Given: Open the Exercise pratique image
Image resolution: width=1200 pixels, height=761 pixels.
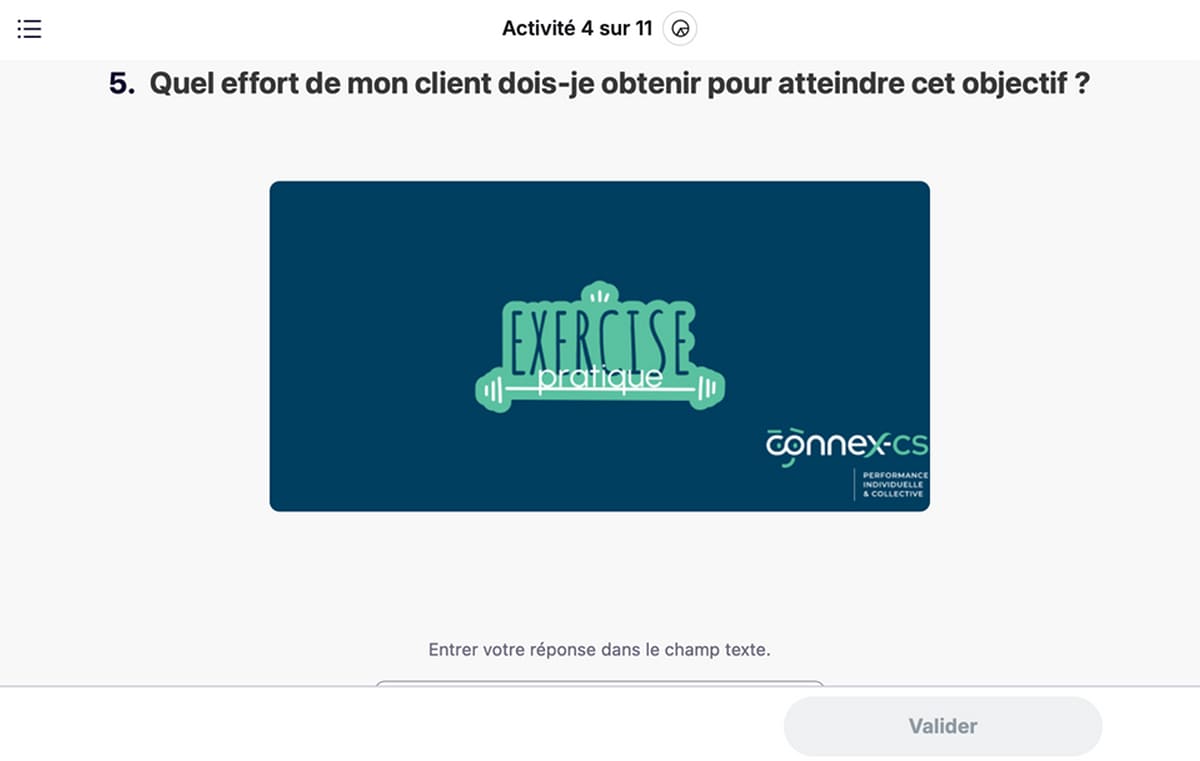Looking at the screenshot, I should coord(599,346).
